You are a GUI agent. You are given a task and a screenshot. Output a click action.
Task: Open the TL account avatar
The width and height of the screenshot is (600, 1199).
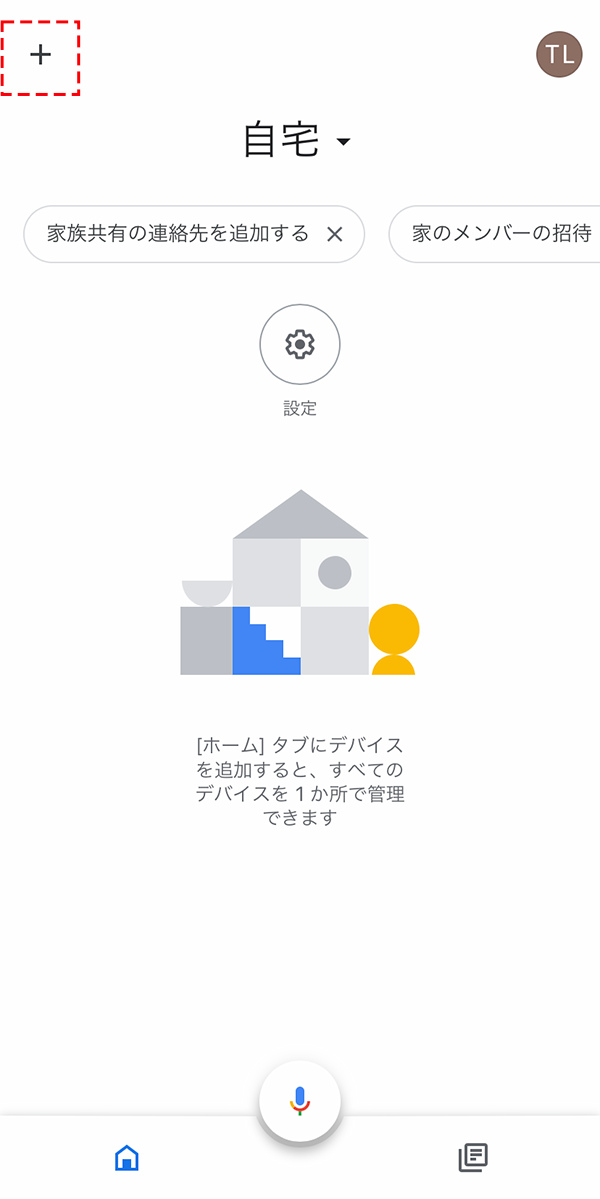560,54
